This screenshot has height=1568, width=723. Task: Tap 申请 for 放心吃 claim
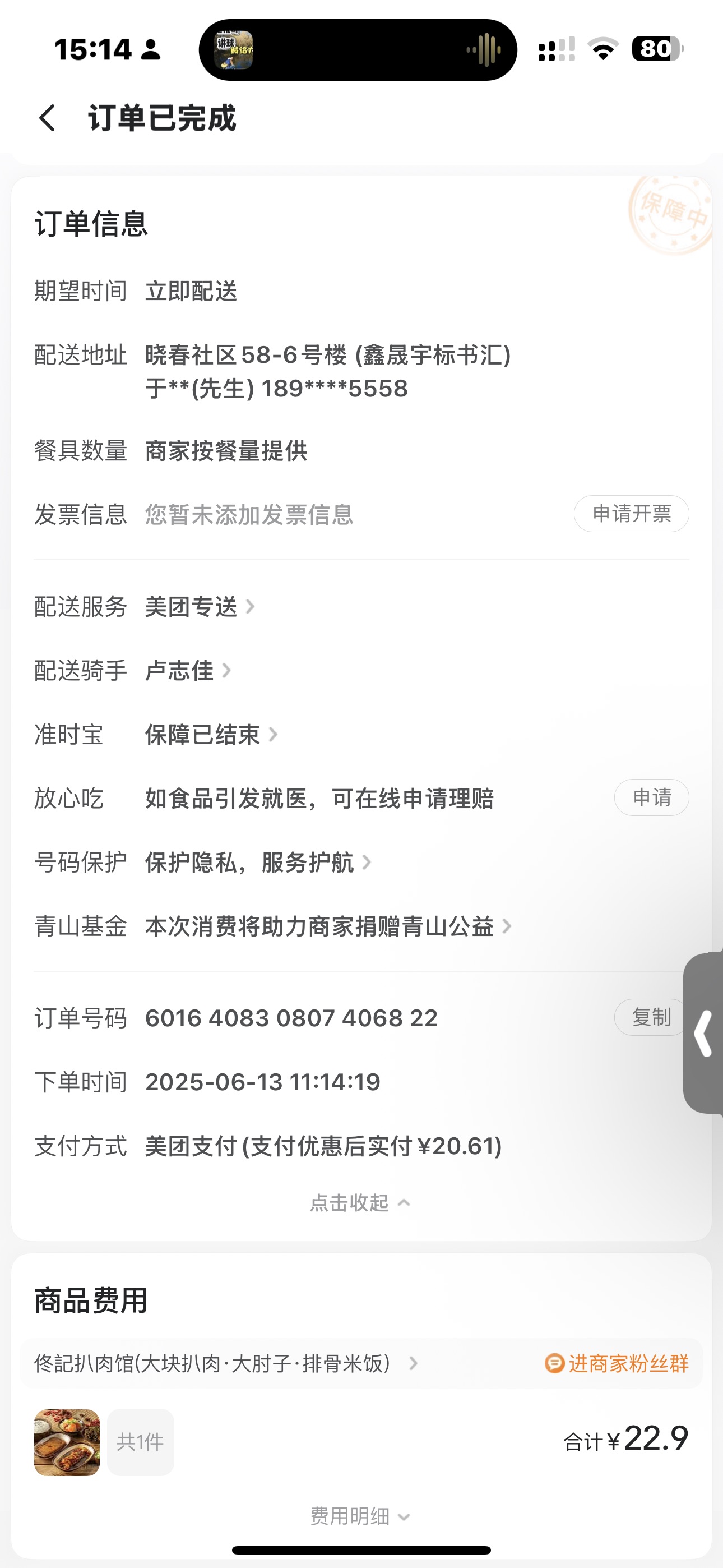[x=651, y=797]
